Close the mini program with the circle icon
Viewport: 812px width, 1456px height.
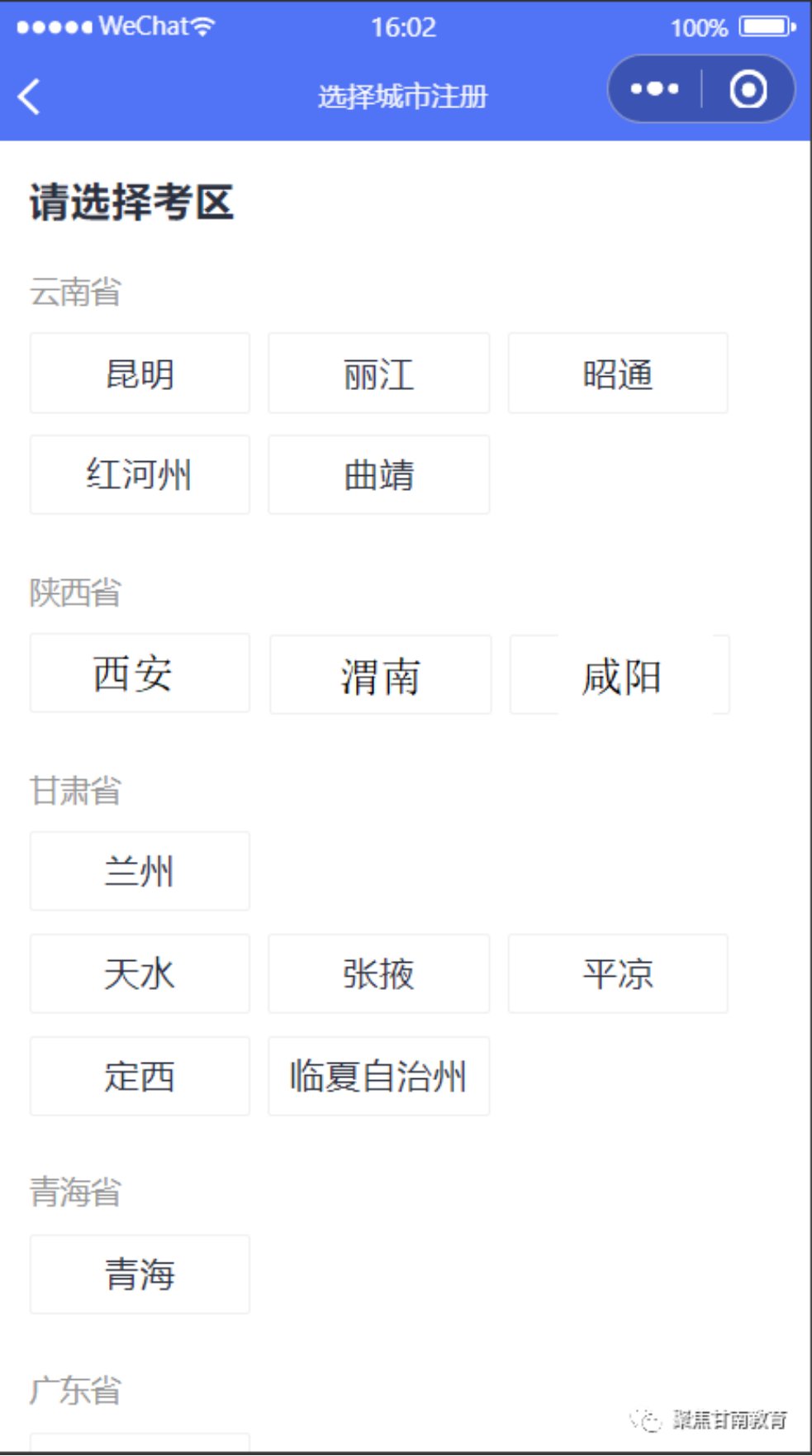pos(748,88)
